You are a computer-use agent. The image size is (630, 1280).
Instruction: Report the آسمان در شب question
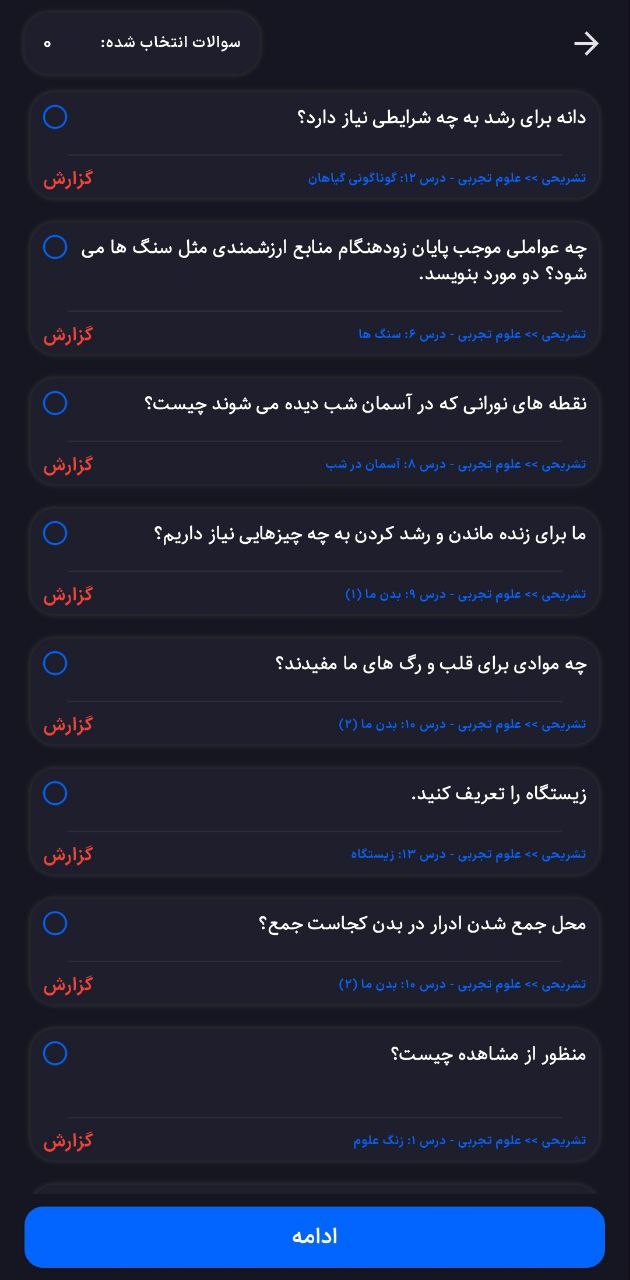[67, 465]
